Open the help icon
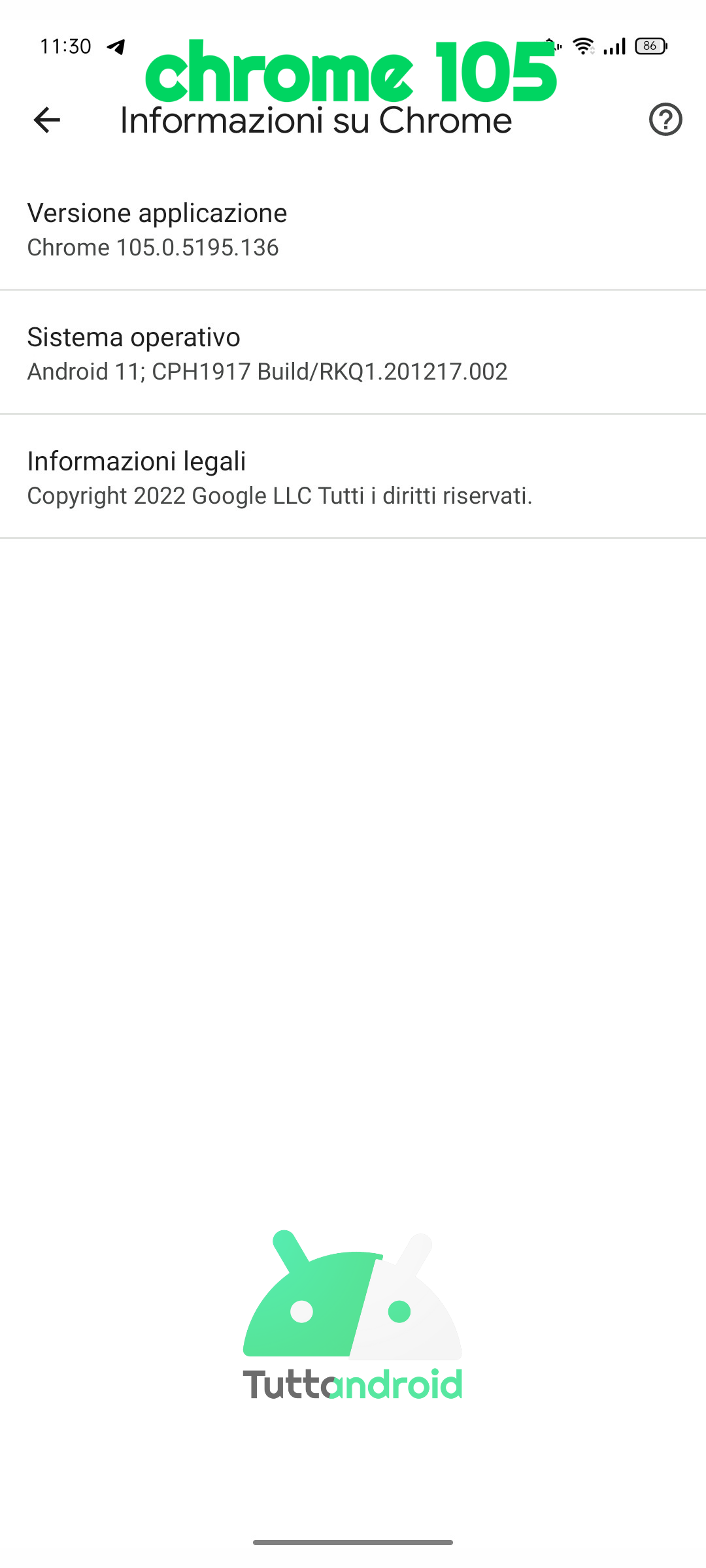706x1568 pixels. [x=665, y=120]
